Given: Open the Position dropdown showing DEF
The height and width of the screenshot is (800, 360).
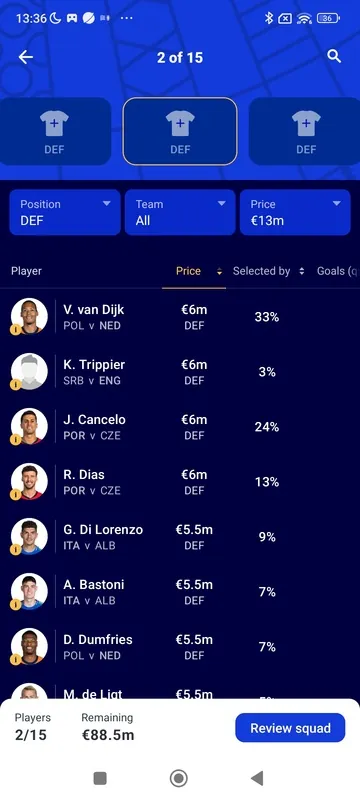Looking at the screenshot, I should click(x=65, y=212).
